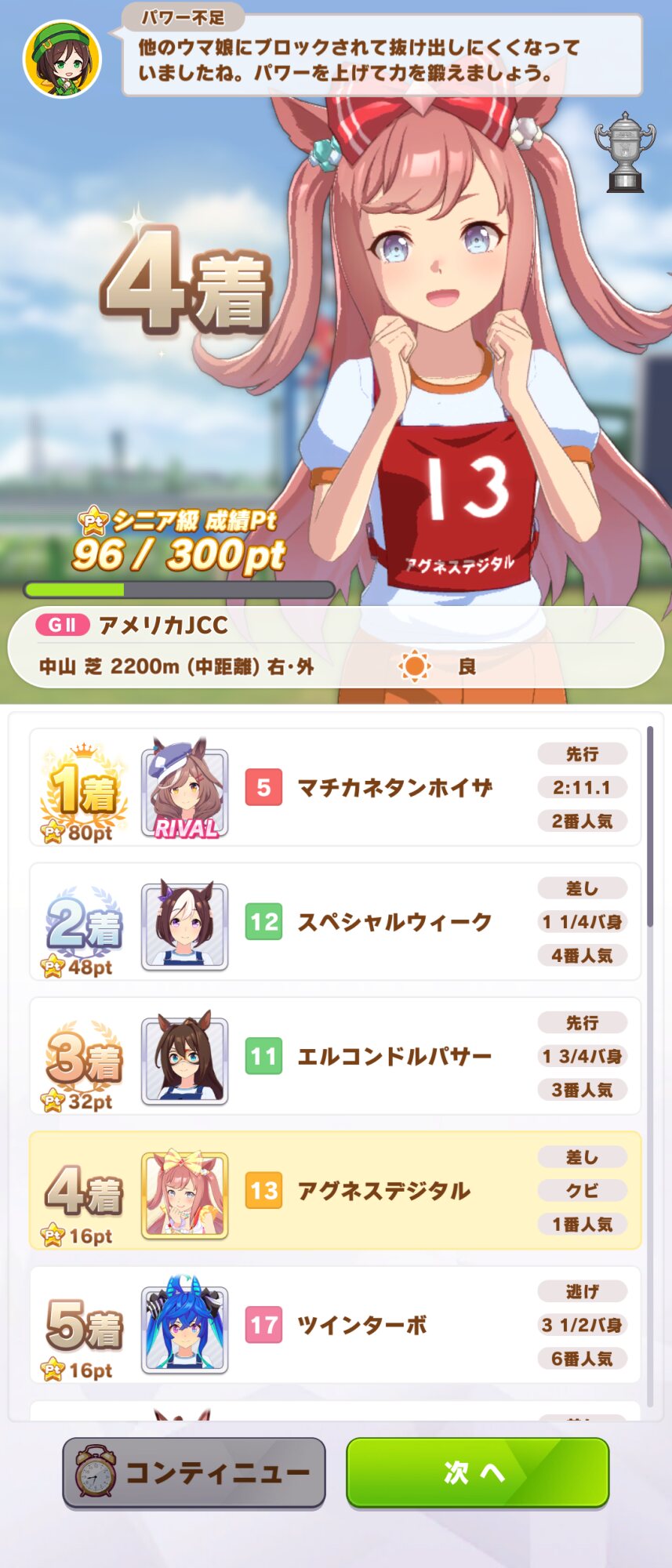Screen dimensions: 672x1568
Task: Open the trophy icon
Action: pyautogui.click(x=624, y=153)
